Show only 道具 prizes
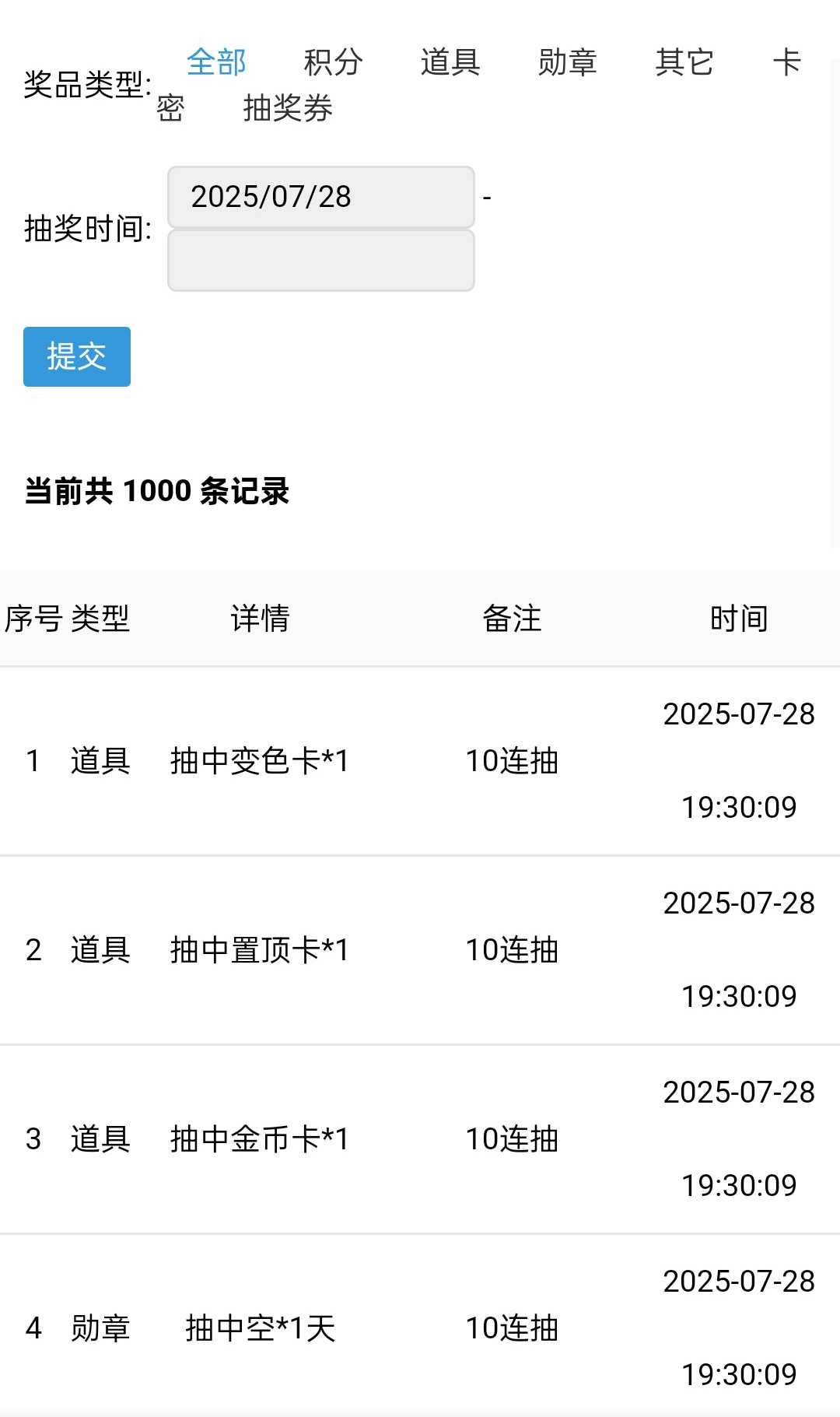Image resolution: width=840 pixels, height=1417 pixels. tap(450, 62)
